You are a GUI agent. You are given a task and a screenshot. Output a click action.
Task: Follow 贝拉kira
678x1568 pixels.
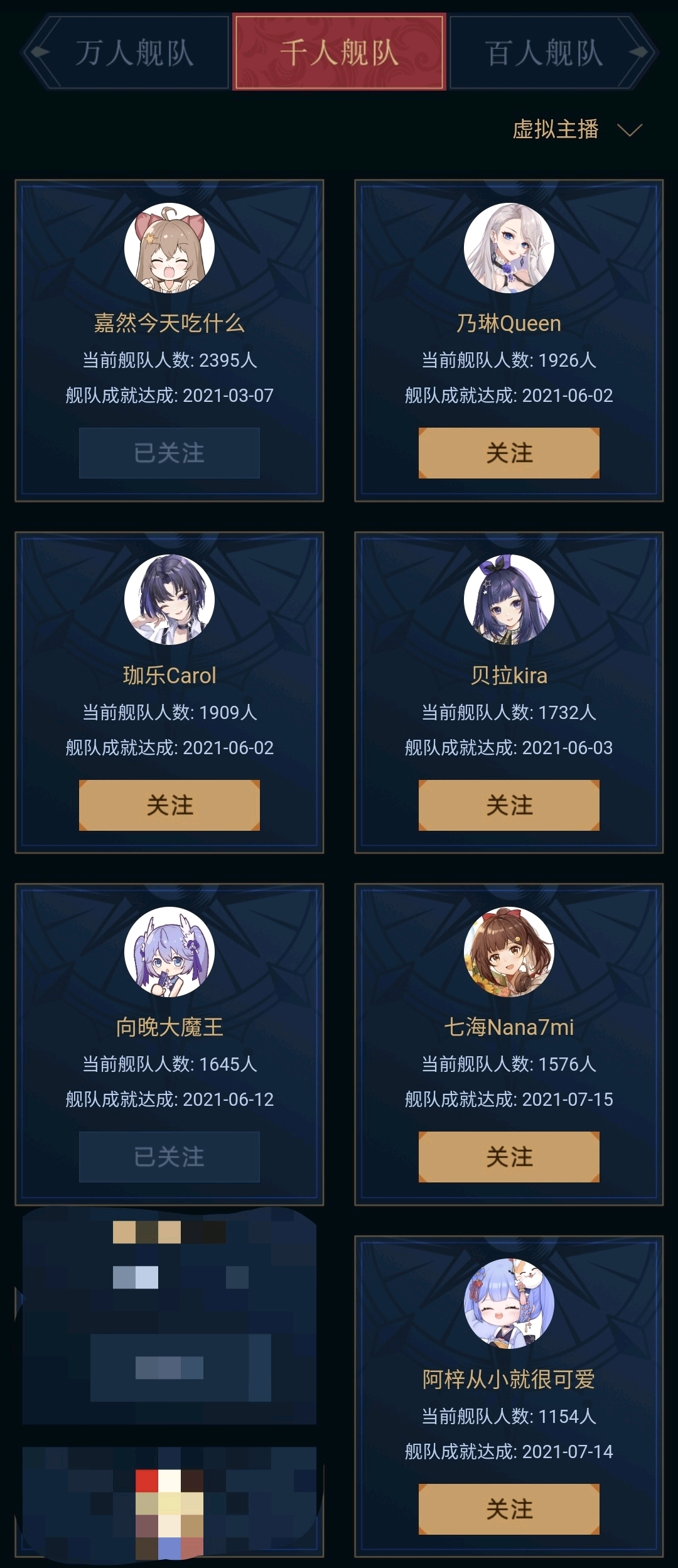(509, 805)
